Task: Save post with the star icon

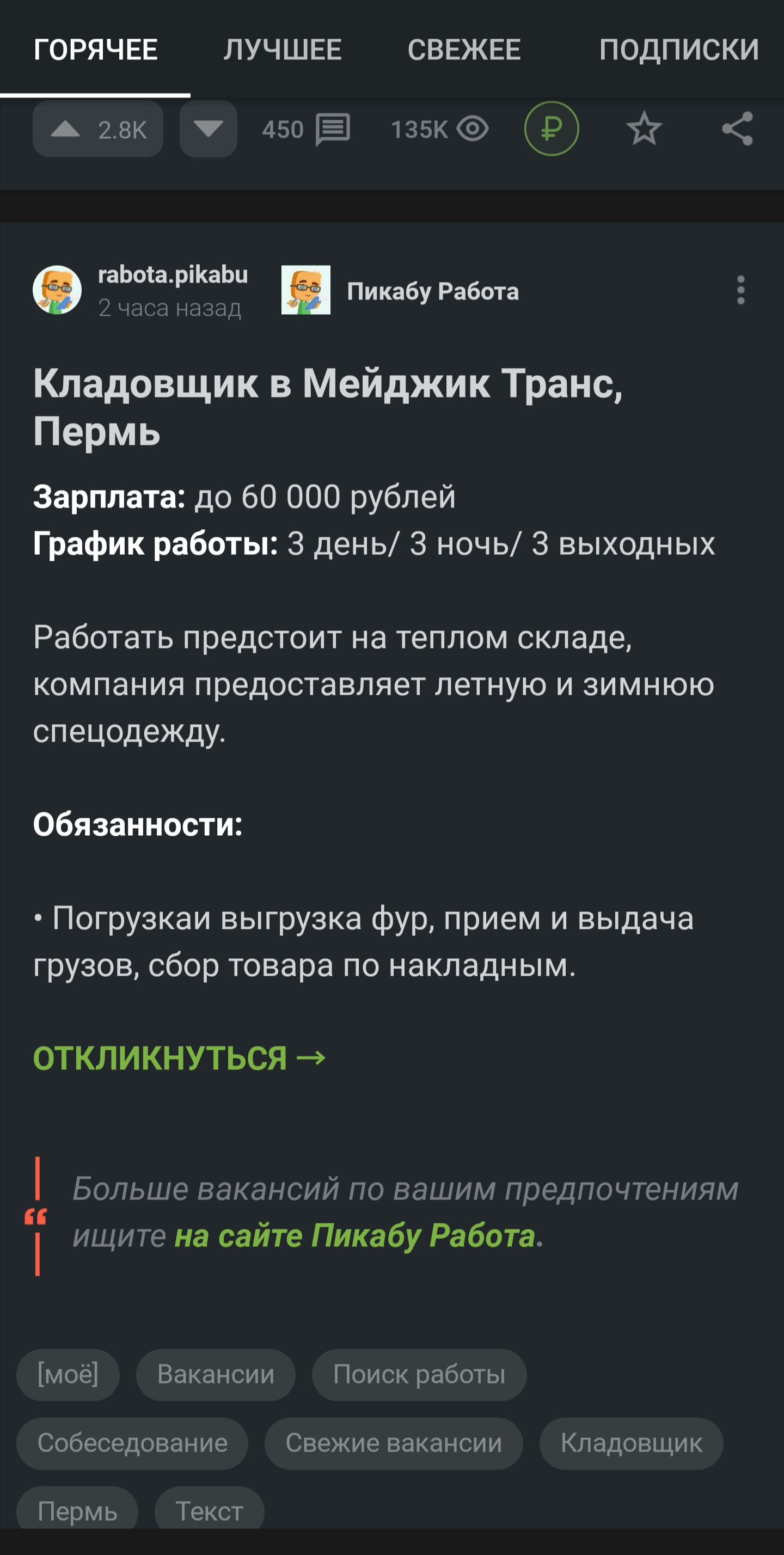Action: point(644,128)
